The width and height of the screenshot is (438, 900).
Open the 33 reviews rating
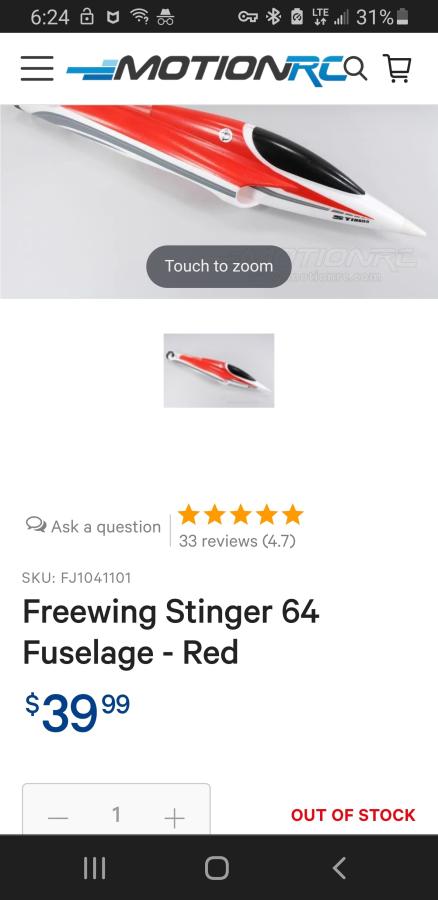tap(239, 526)
